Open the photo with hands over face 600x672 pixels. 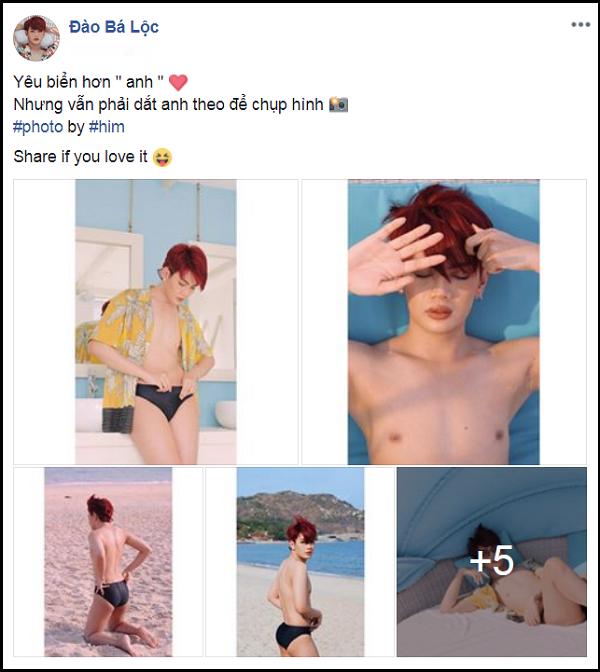[444, 322]
